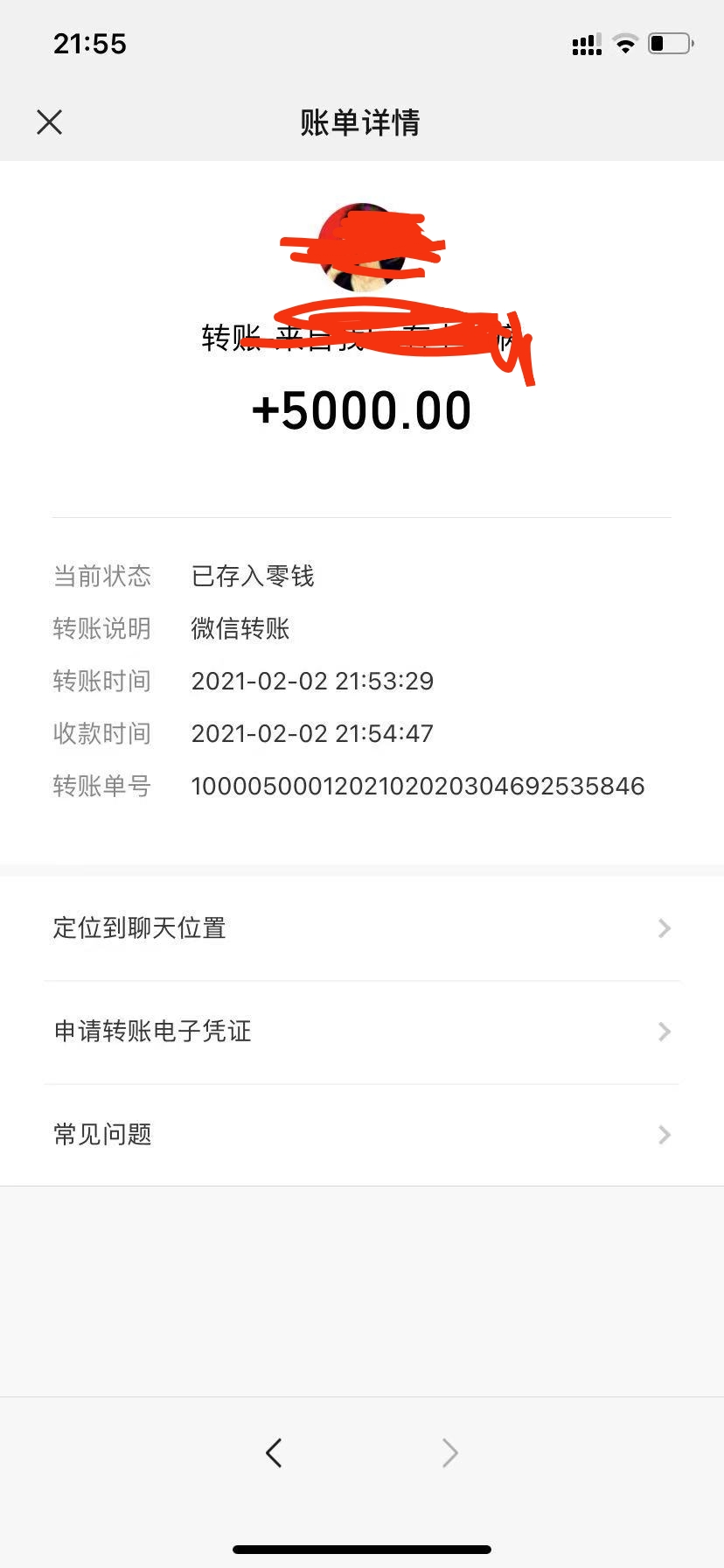Tap the clock showing 21:55

(90, 43)
